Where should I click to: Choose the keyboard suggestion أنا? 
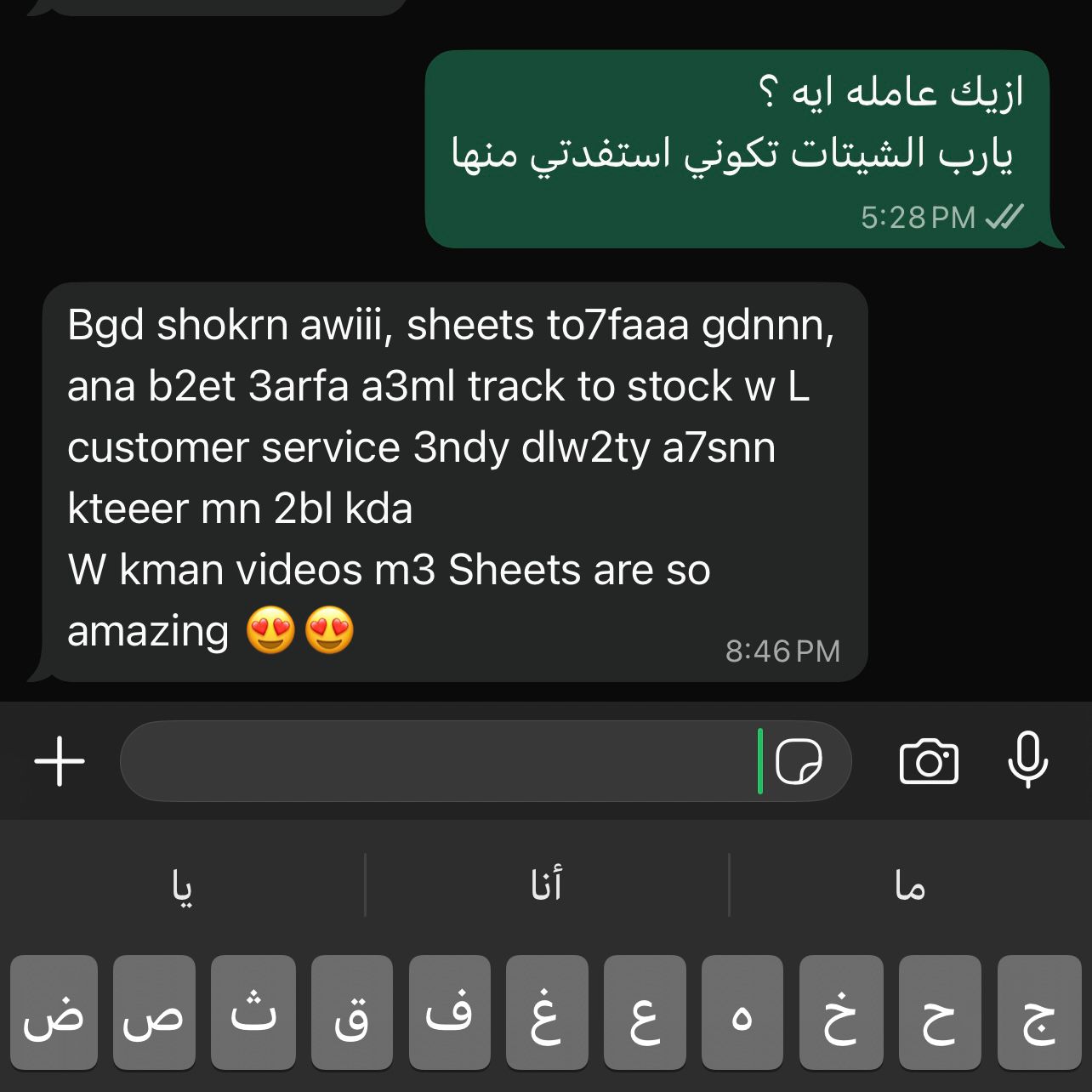pyautogui.click(x=546, y=885)
